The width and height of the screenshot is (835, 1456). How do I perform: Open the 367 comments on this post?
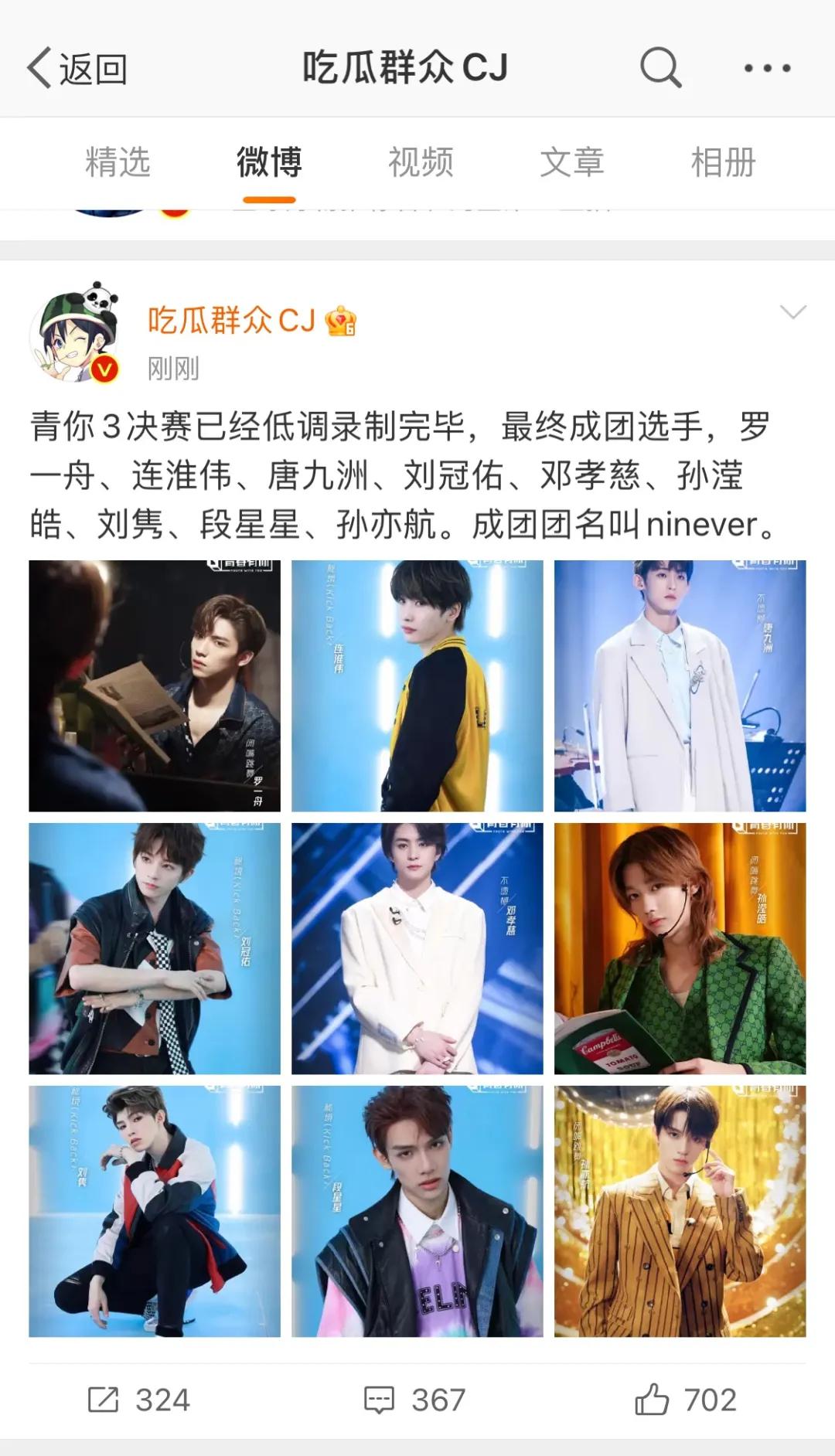415,1400
